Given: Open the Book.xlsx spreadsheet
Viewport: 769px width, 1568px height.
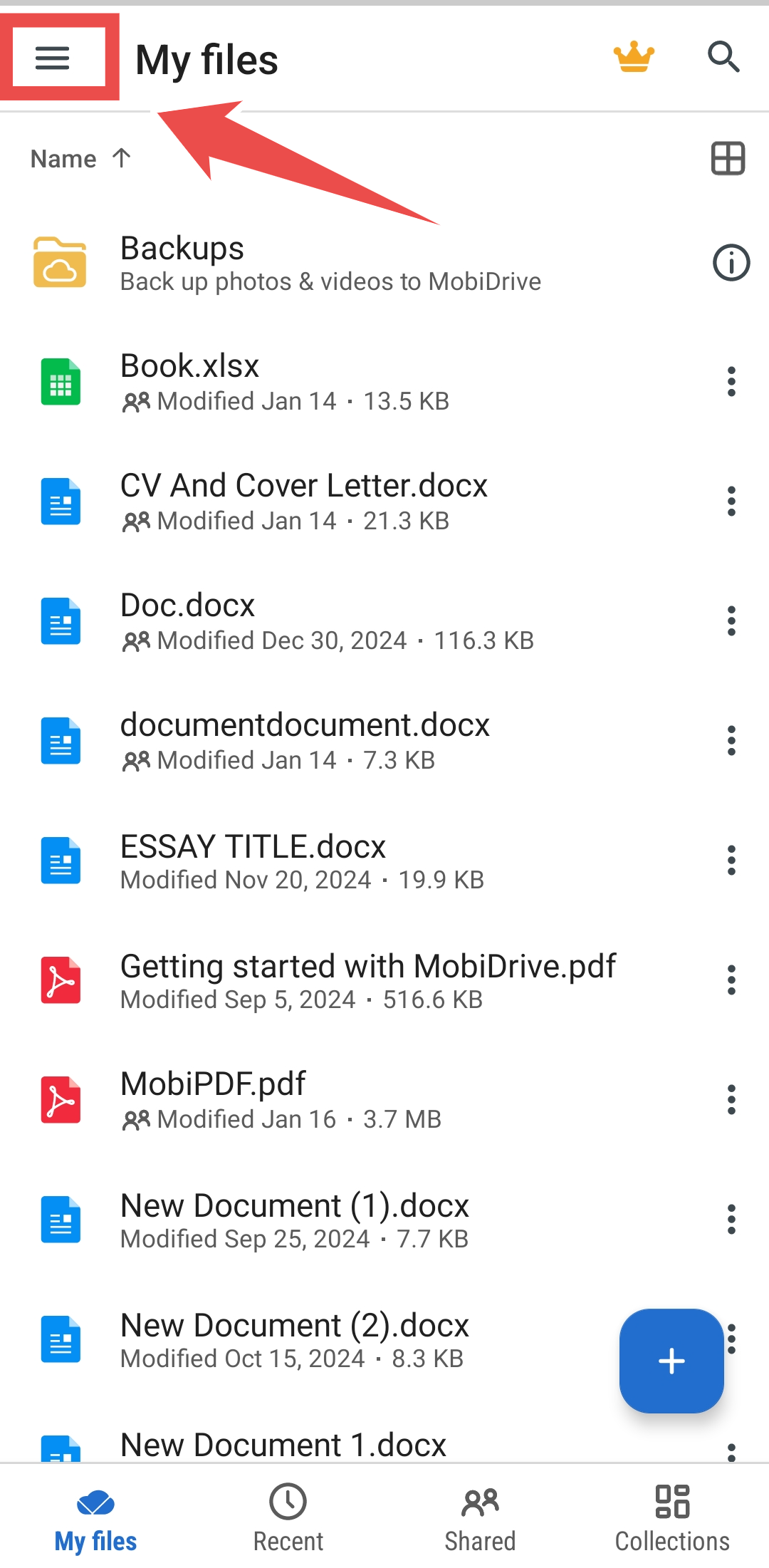Looking at the screenshot, I should click(x=285, y=382).
